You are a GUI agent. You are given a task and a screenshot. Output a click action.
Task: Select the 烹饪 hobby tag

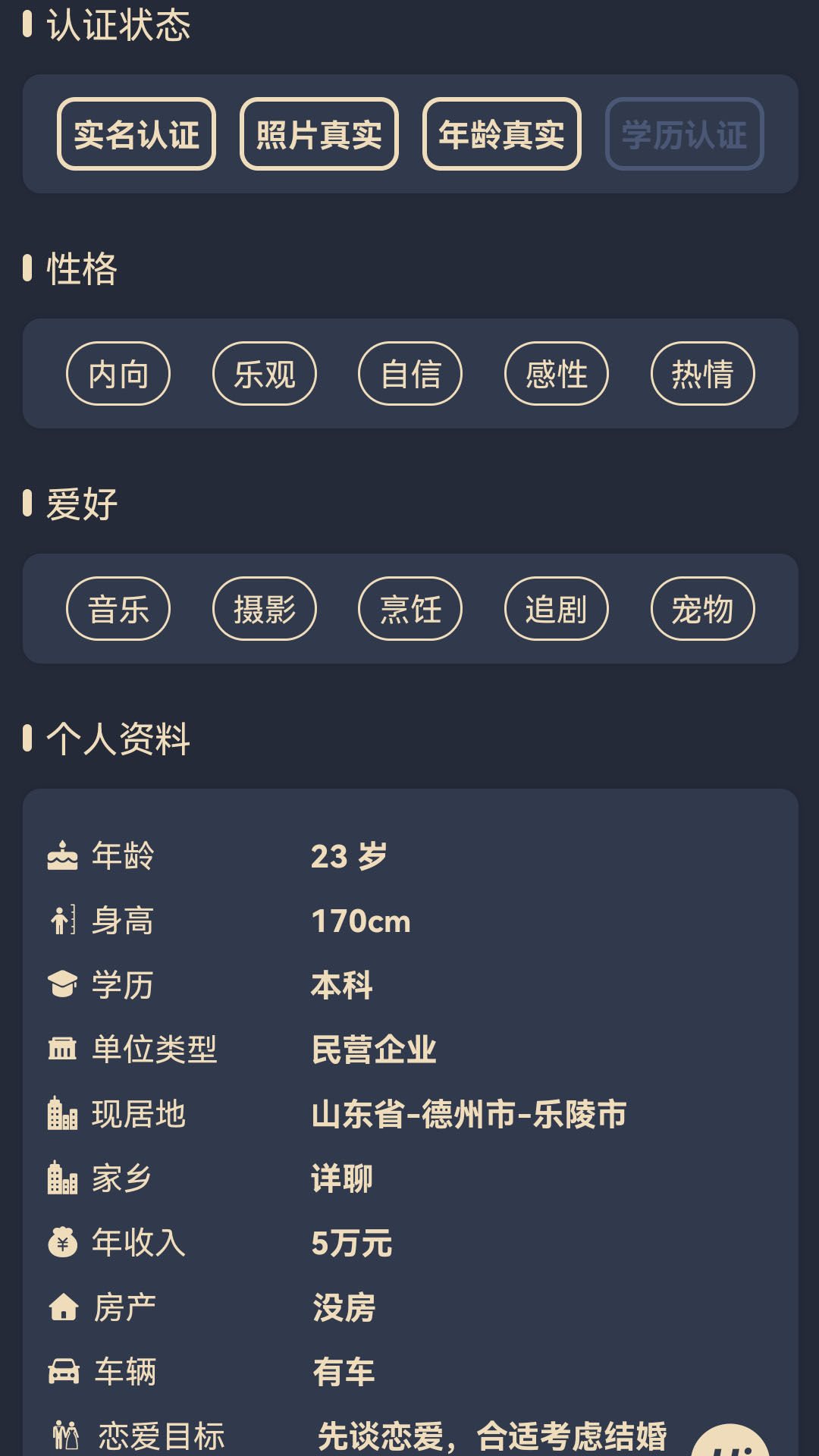[x=410, y=609]
